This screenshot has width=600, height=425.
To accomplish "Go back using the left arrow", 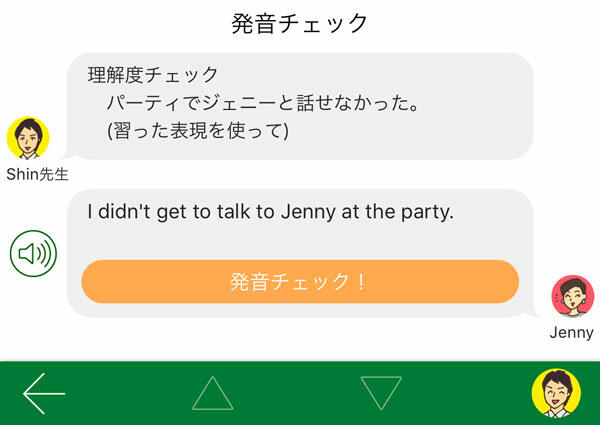I will [44, 393].
